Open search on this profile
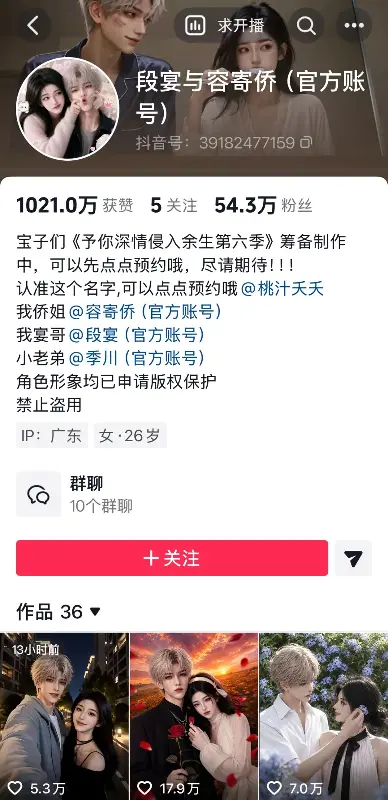 [x=306, y=26]
